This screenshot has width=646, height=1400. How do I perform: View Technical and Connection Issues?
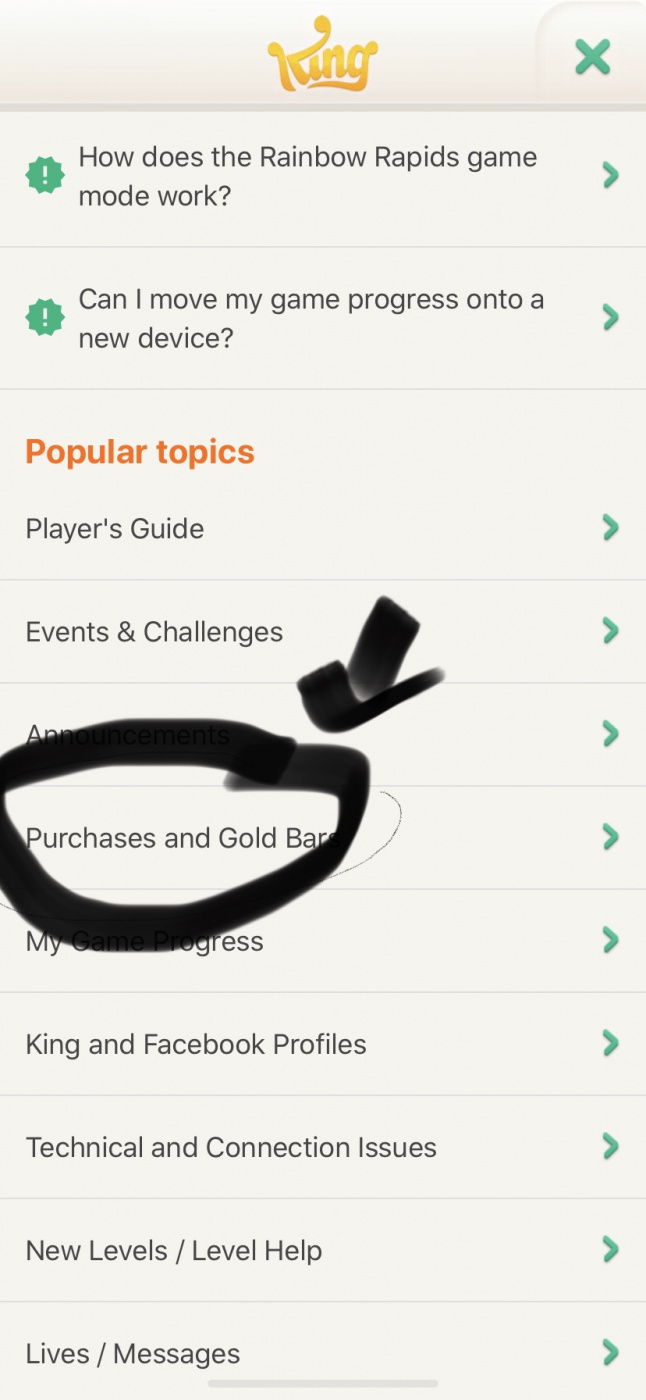(323, 1147)
